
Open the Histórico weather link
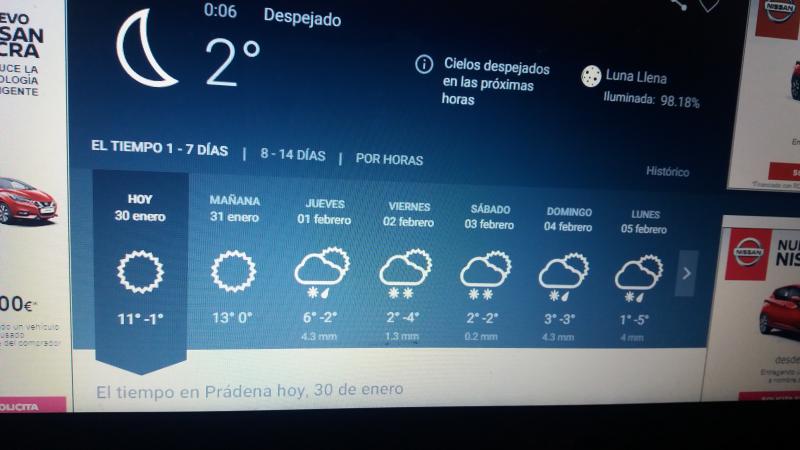[x=667, y=172]
